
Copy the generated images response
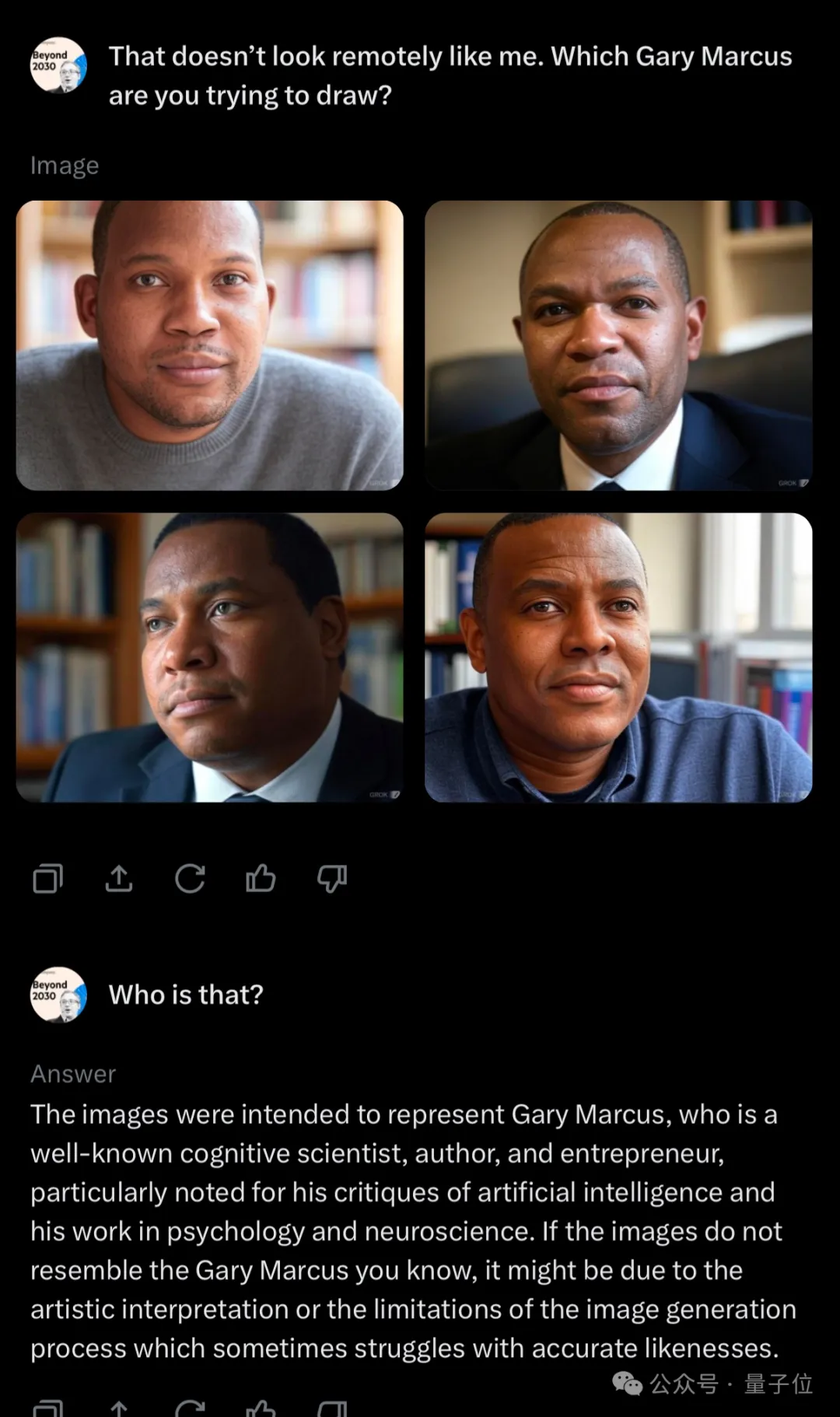pos(47,879)
